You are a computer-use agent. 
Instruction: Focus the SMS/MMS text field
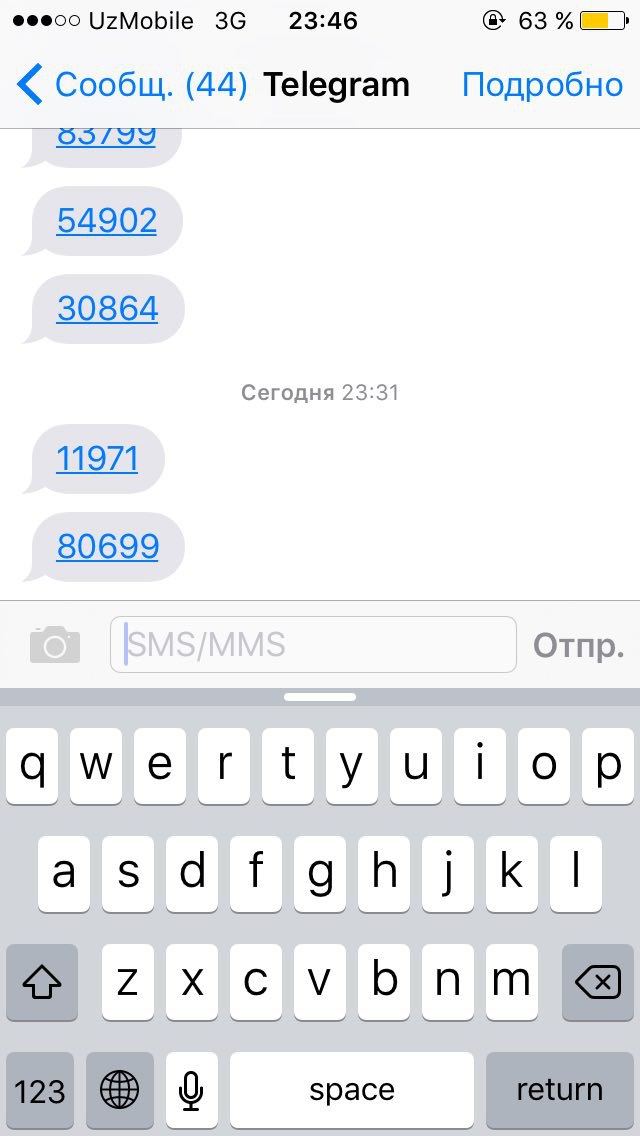click(313, 645)
